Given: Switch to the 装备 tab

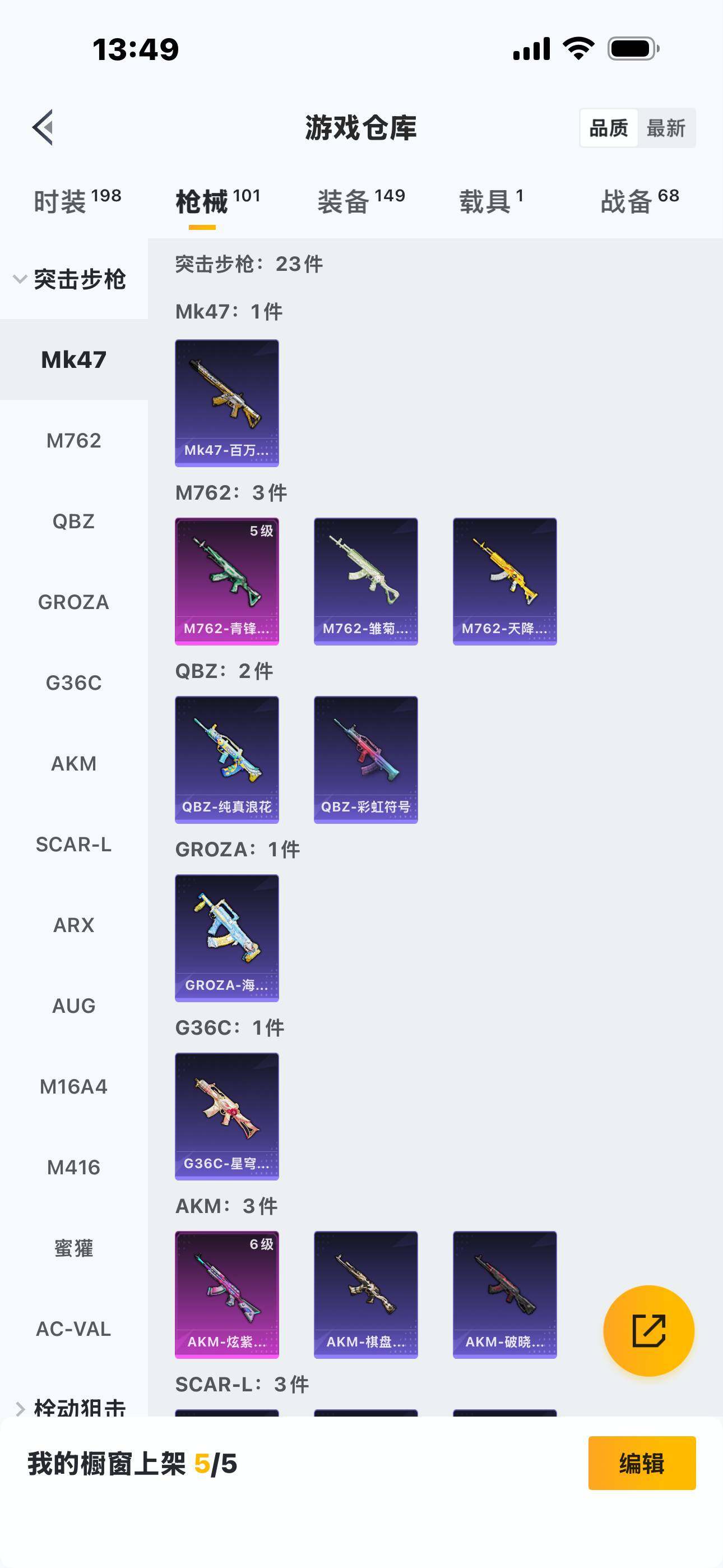Looking at the screenshot, I should coord(361,201).
